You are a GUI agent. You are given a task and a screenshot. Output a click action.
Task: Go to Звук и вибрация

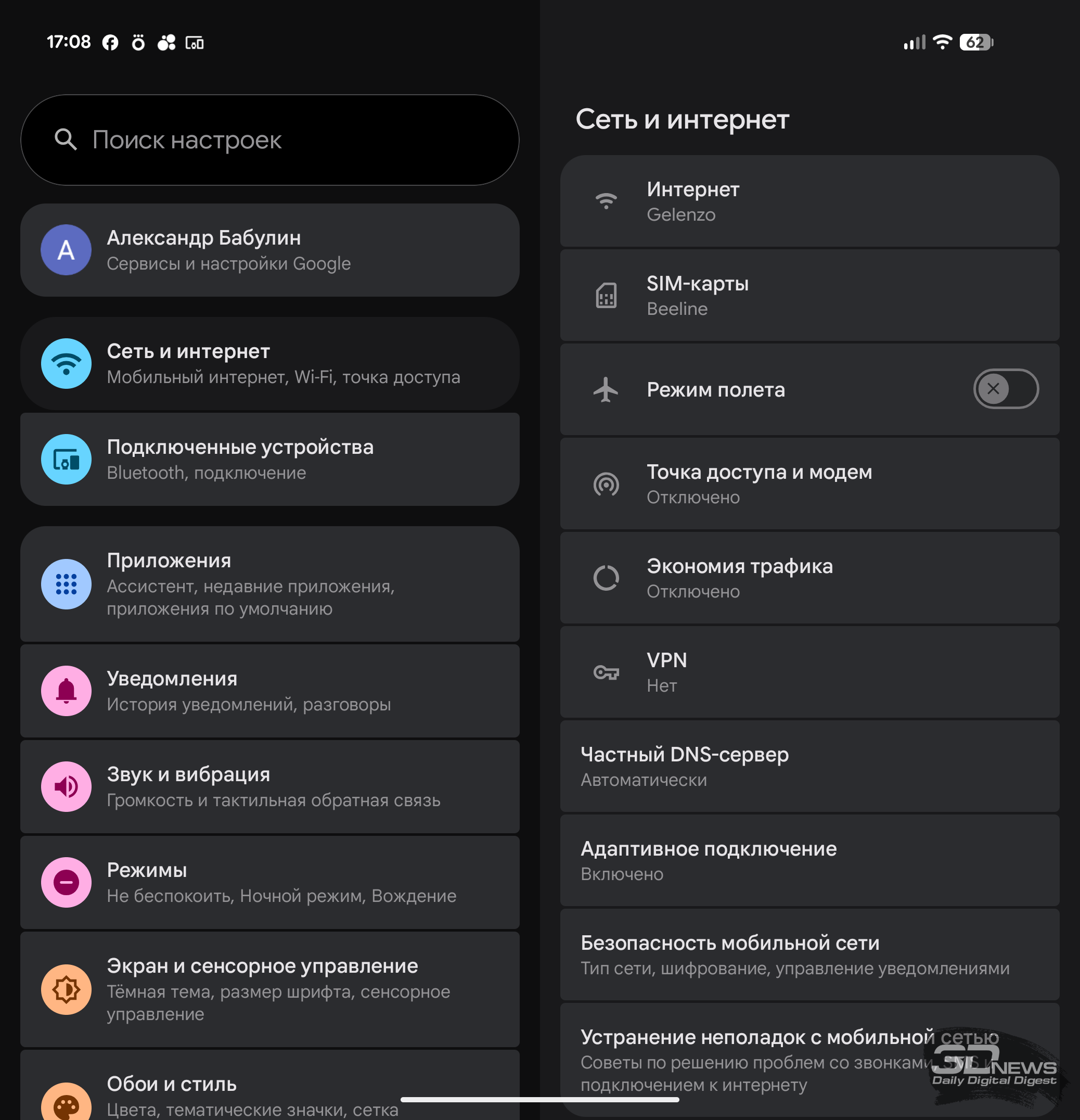(269, 786)
